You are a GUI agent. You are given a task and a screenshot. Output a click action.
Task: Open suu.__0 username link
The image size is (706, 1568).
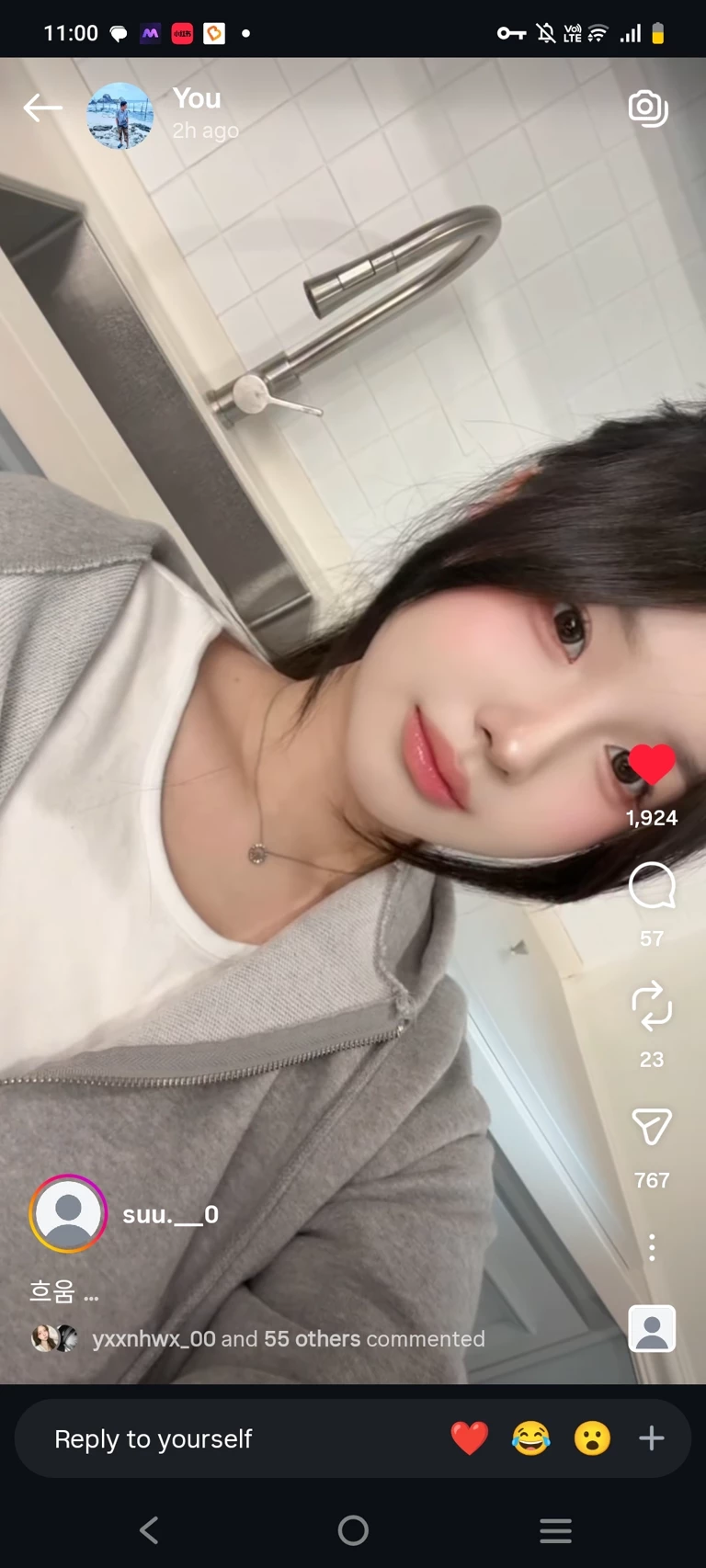pyautogui.click(x=171, y=1214)
